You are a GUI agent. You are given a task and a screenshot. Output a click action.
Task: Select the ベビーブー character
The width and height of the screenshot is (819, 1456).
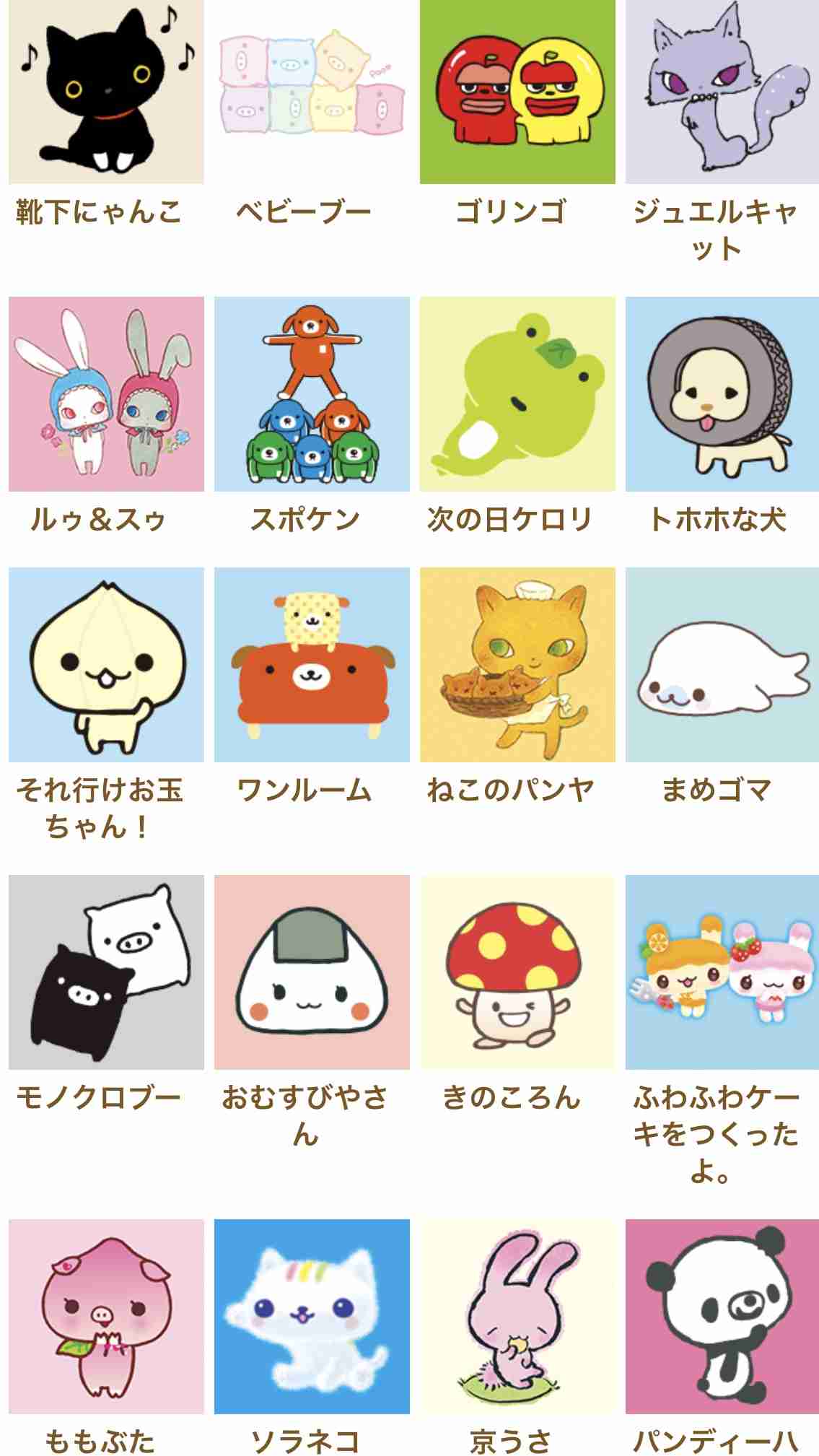312,92
